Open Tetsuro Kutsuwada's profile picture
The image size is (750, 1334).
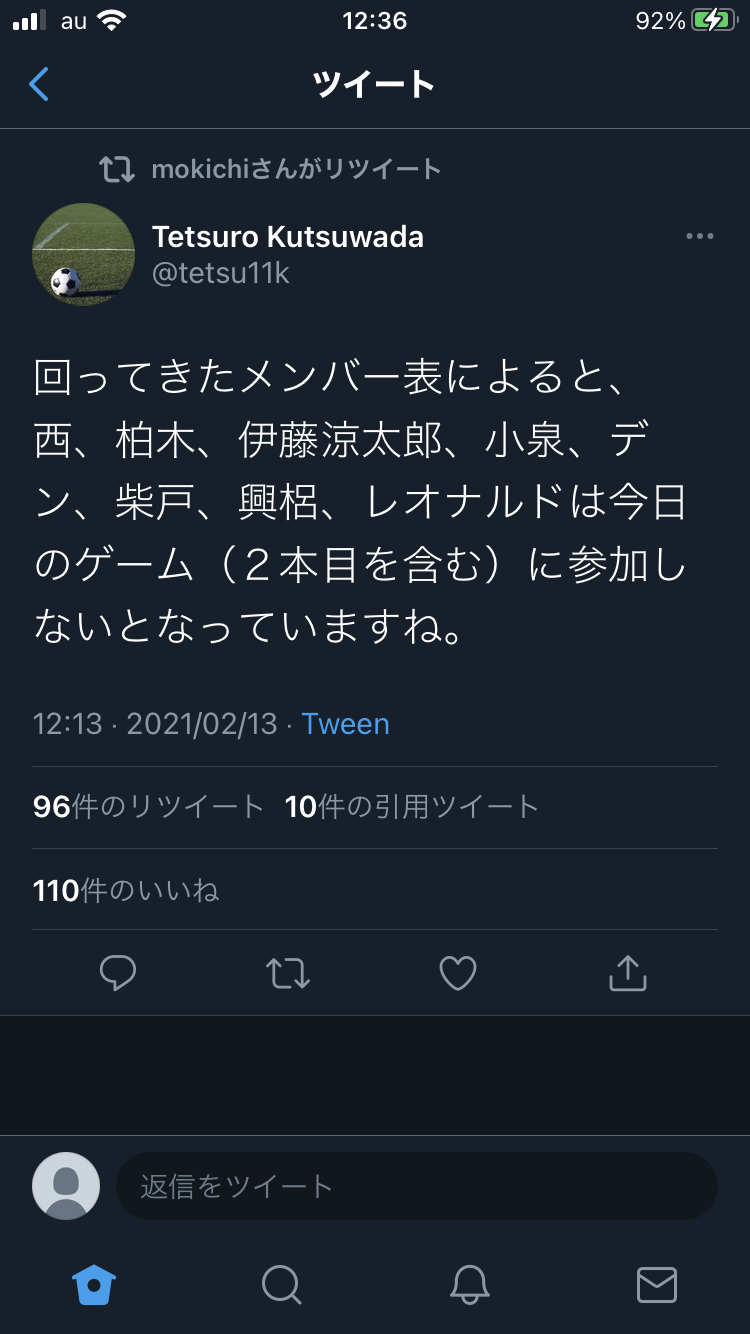84,254
